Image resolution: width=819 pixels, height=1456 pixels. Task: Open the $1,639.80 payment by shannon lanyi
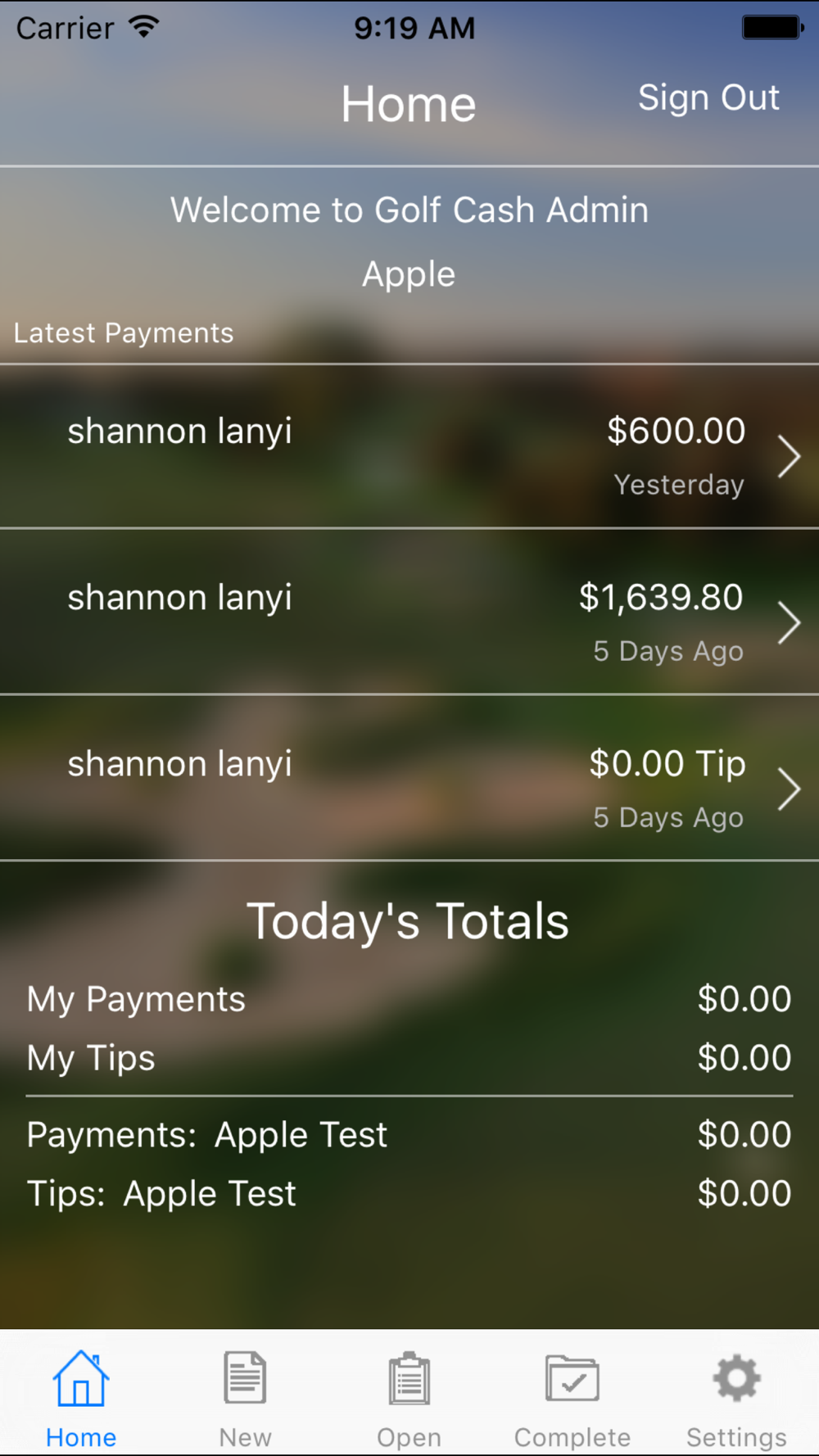tap(409, 613)
